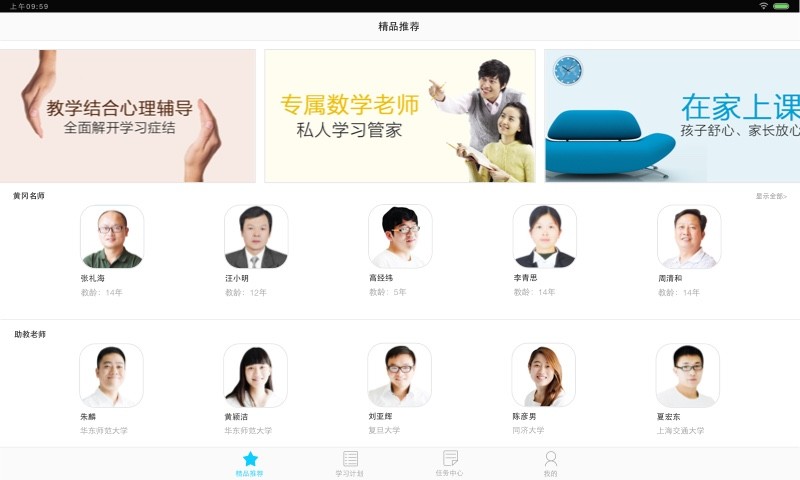View teacher 汪小明's profile
The width and height of the screenshot is (800, 480).
tap(256, 237)
